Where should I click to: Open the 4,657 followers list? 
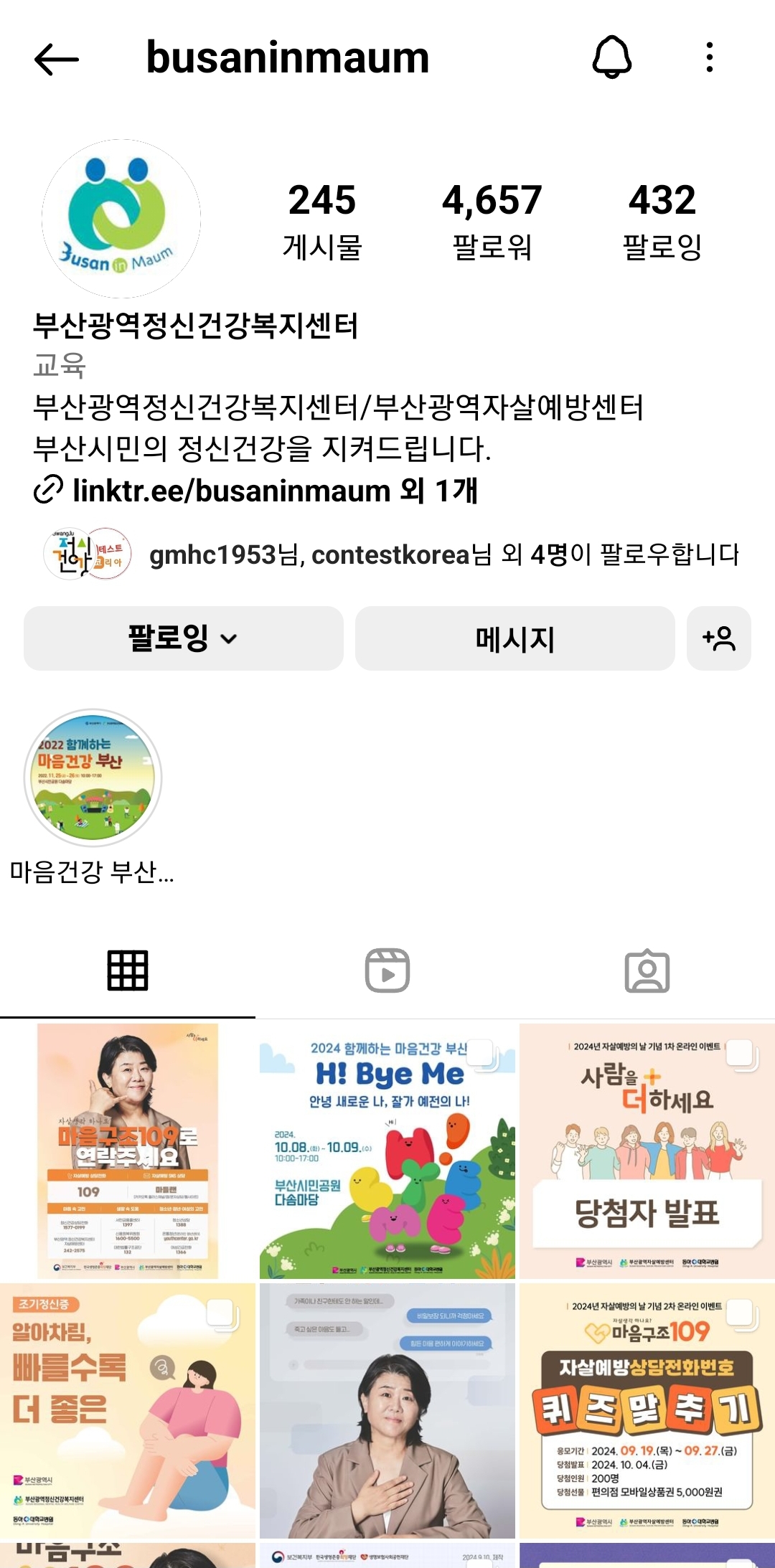tap(492, 220)
